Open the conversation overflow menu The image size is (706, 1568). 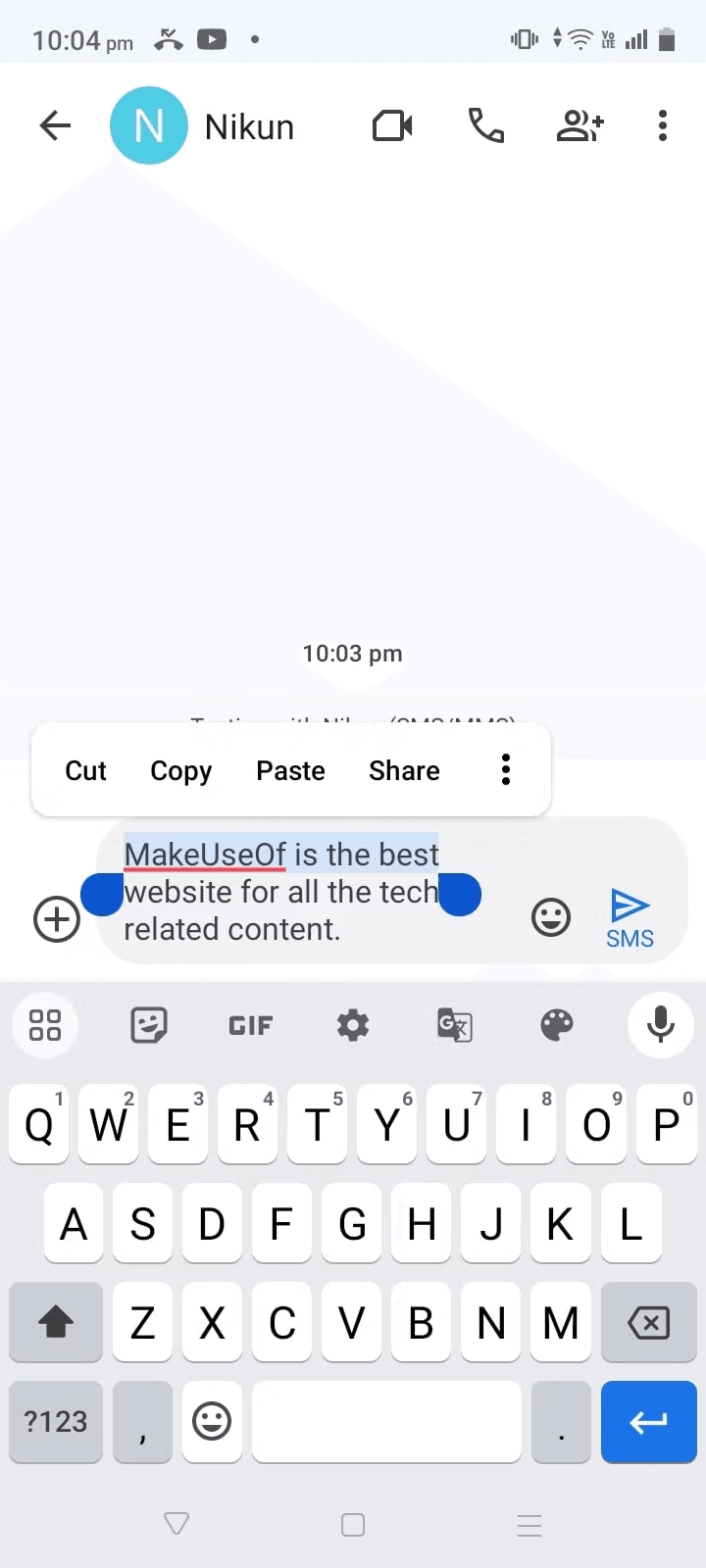[663, 125]
